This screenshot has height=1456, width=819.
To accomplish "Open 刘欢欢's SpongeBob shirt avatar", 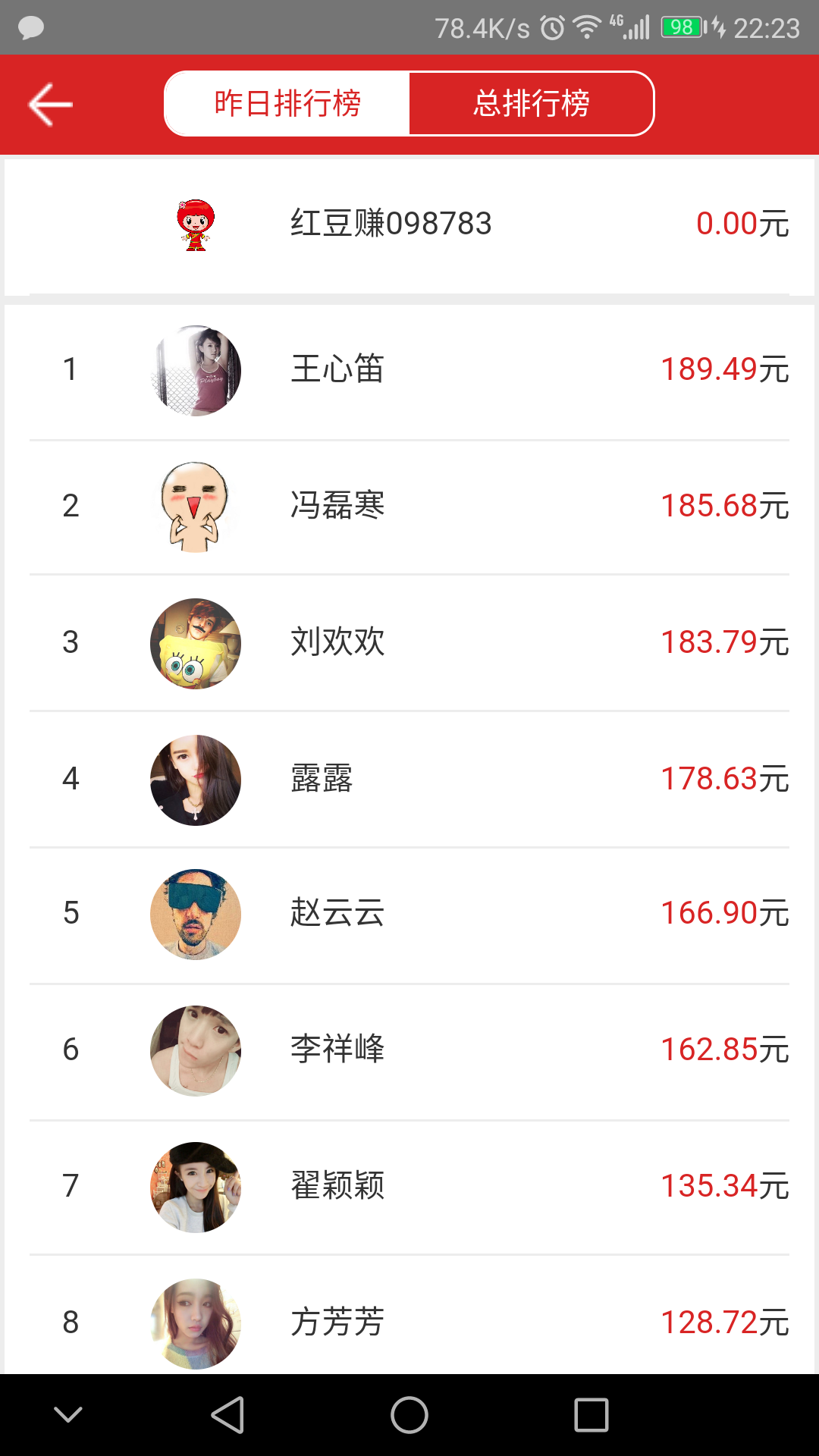I will coord(196,642).
